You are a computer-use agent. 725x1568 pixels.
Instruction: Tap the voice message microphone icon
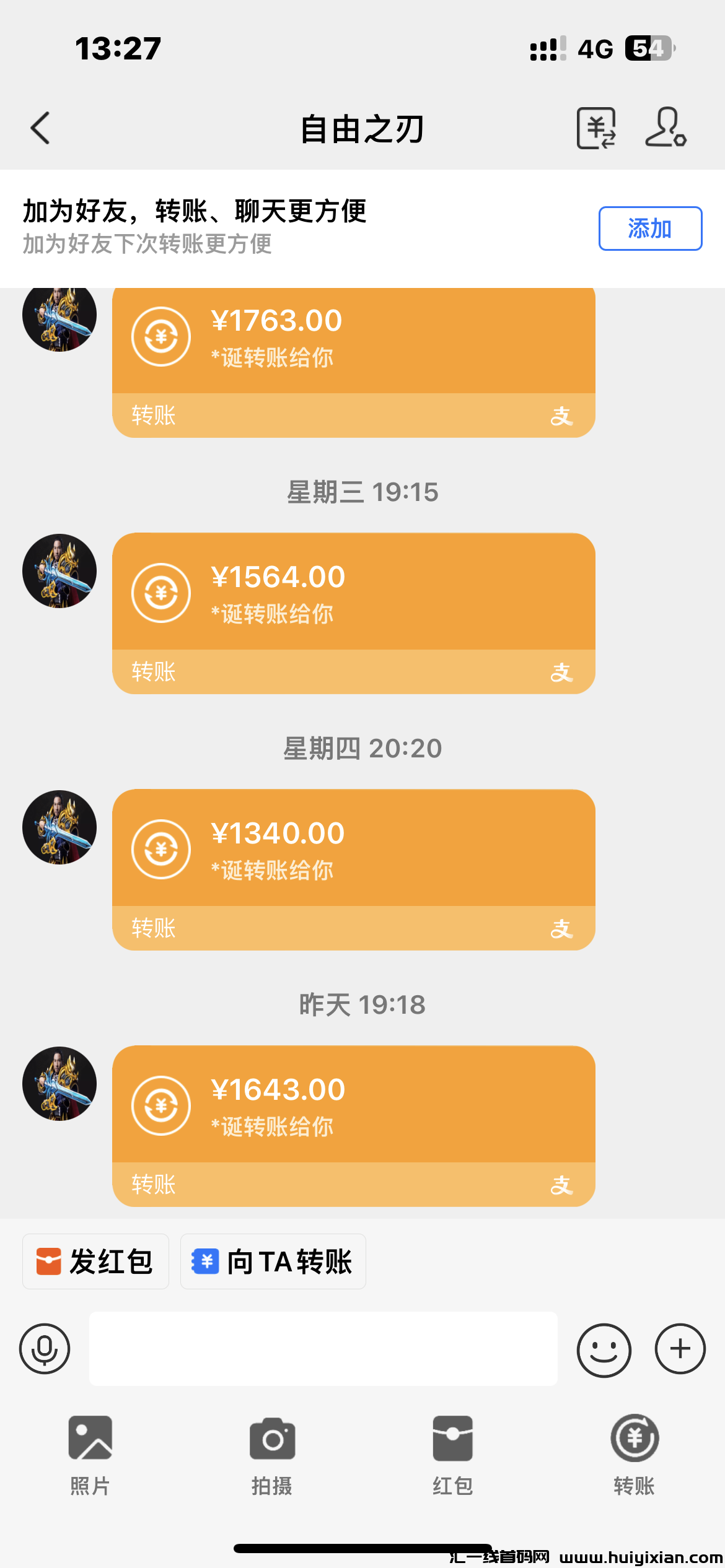(45, 1349)
